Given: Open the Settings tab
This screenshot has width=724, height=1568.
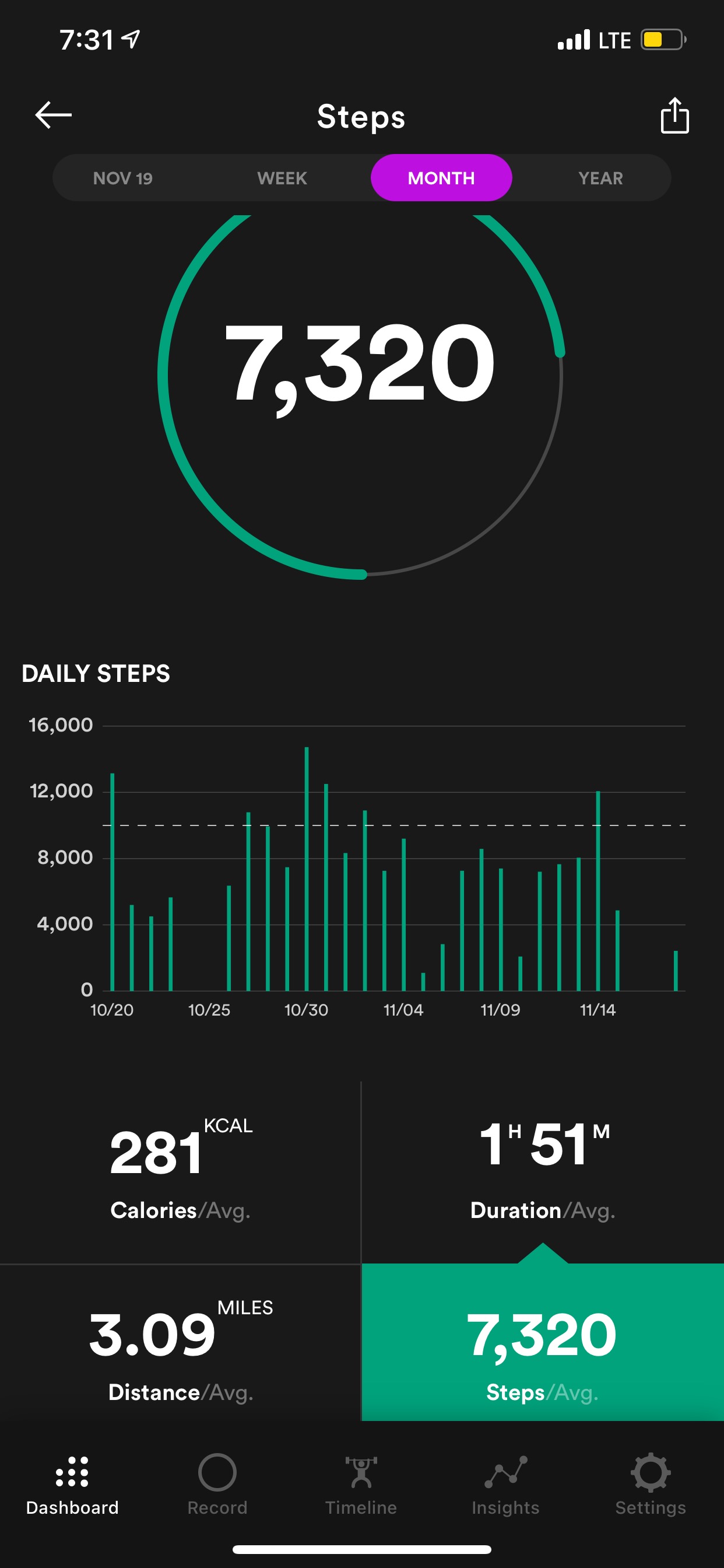Looking at the screenshot, I should [651, 1484].
